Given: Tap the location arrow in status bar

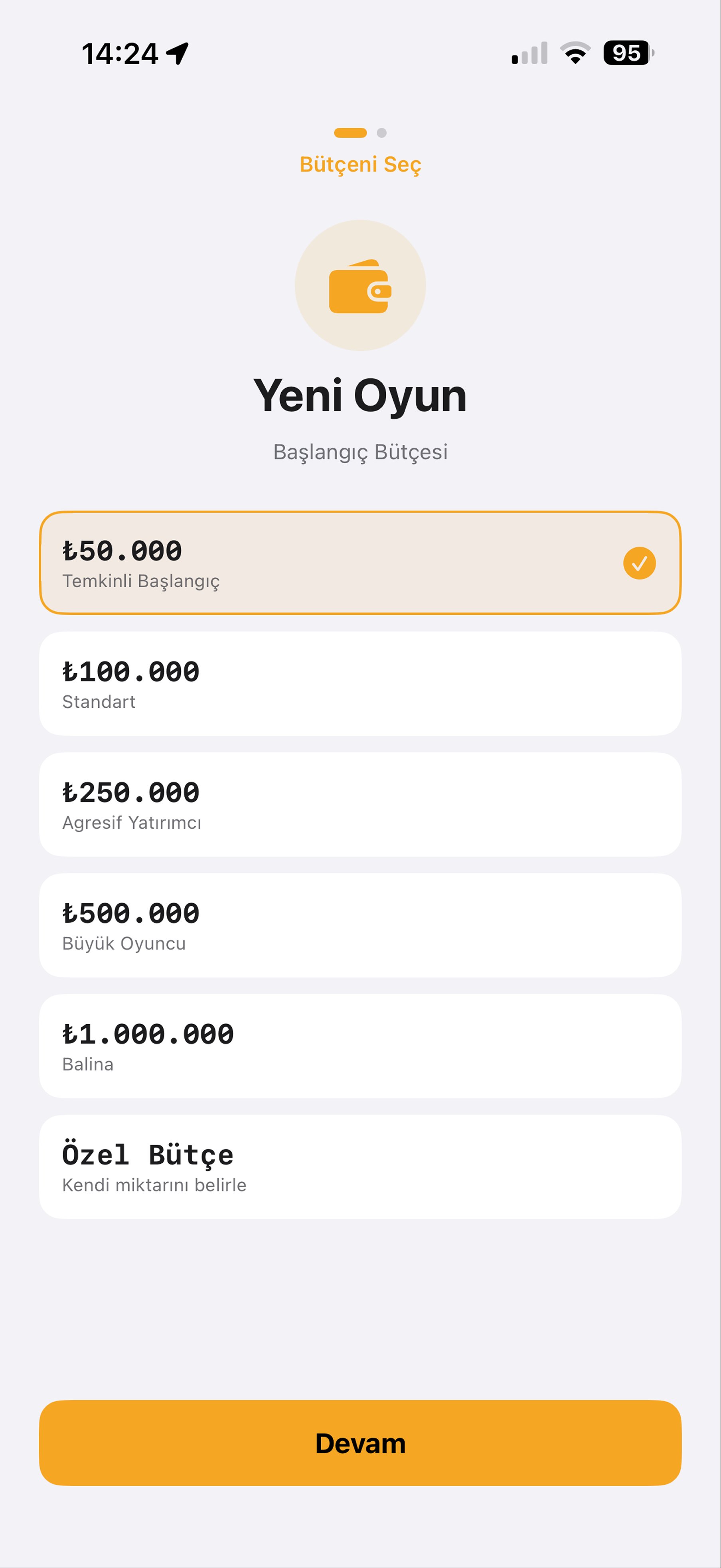Looking at the screenshot, I should point(177,52).
